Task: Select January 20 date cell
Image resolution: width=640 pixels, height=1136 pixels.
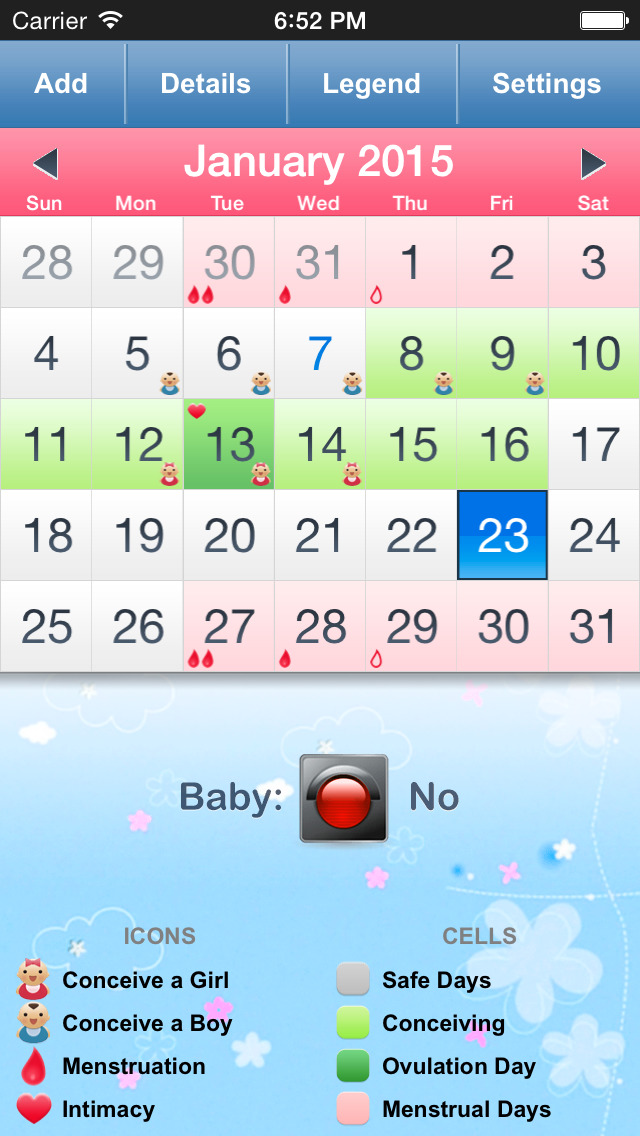Action: pyautogui.click(x=229, y=536)
